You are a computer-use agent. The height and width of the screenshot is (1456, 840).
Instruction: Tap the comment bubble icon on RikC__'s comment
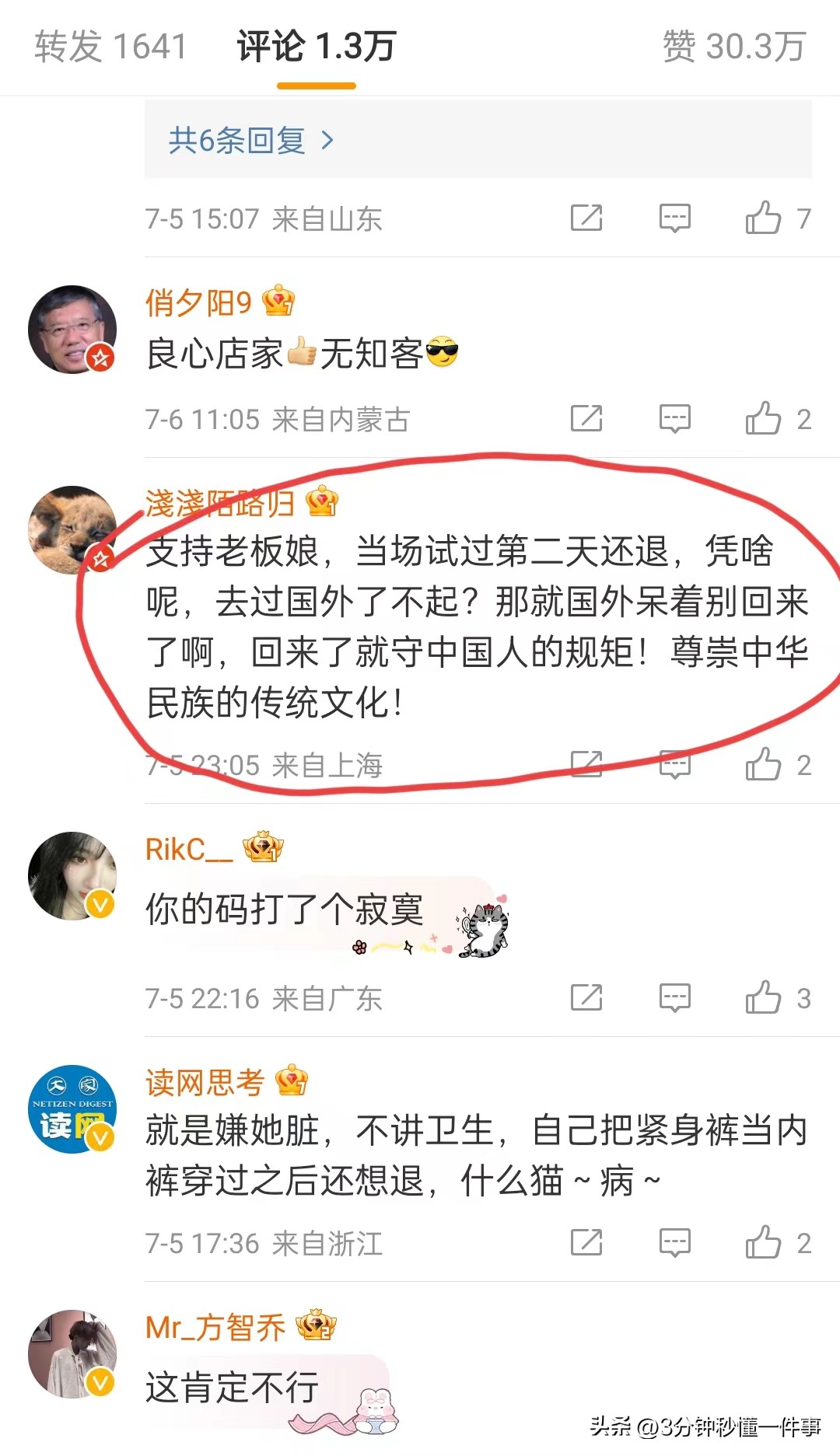coord(675,997)
